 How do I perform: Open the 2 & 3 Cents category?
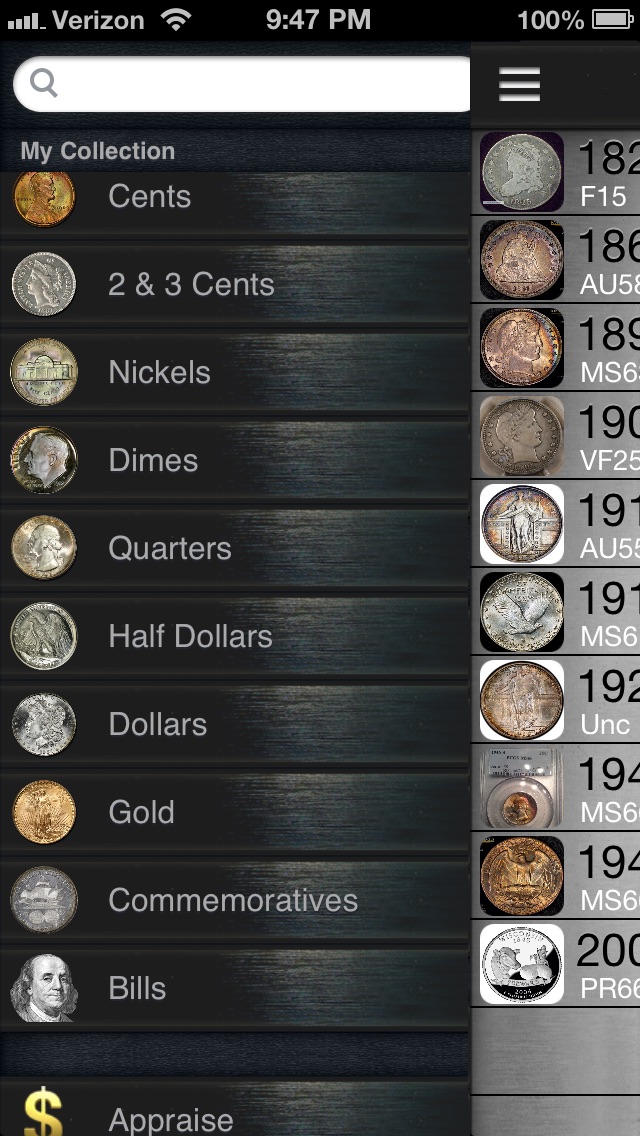(235, 285)
